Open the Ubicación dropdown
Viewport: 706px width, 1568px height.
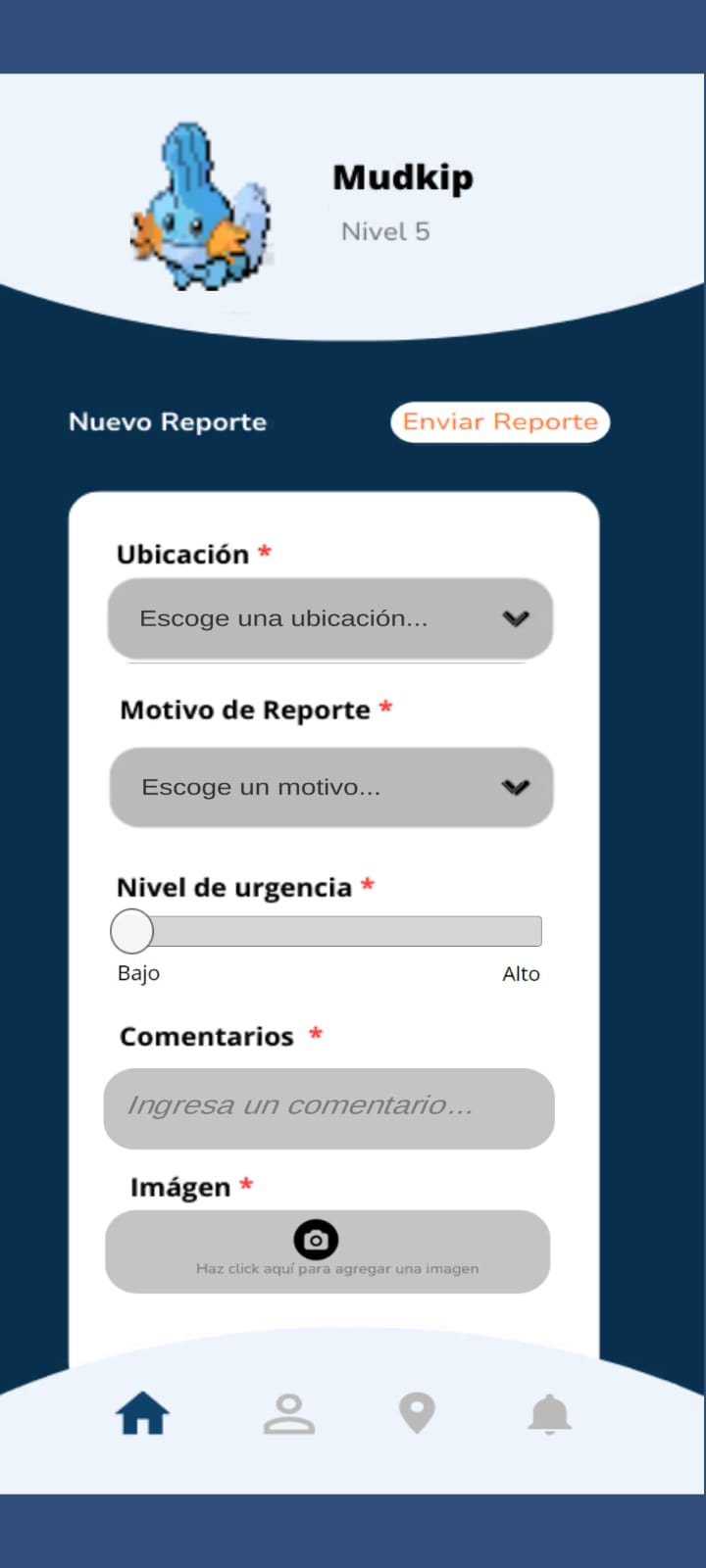(x=330, y=618)
